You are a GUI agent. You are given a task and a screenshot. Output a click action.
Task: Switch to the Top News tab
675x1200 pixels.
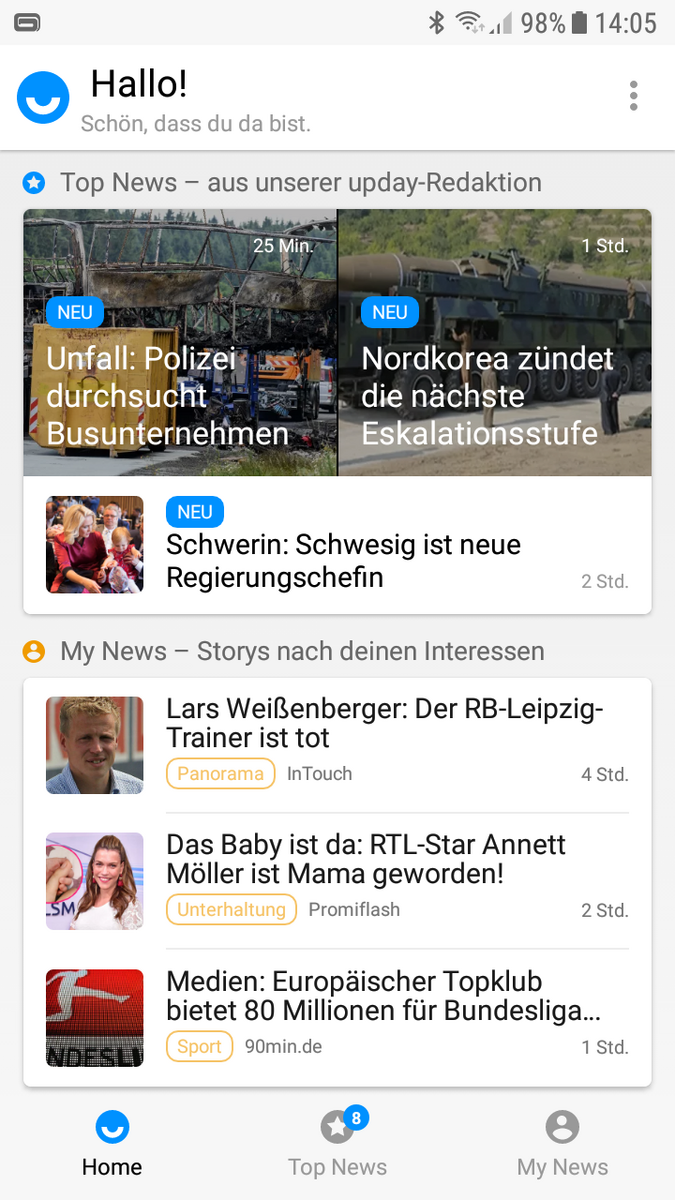coord(338,1143)
